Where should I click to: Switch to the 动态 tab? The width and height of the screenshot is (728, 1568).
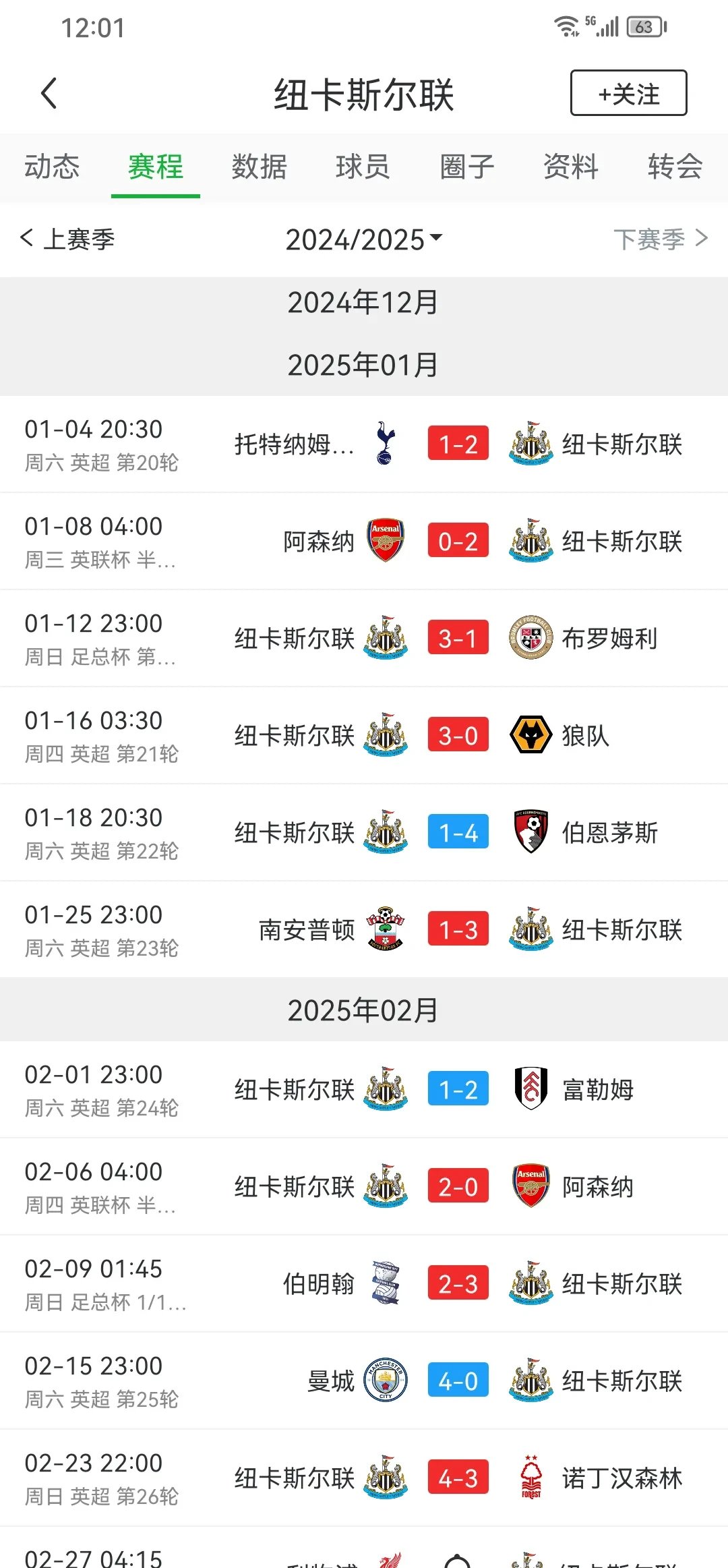(x=52, y=167)
